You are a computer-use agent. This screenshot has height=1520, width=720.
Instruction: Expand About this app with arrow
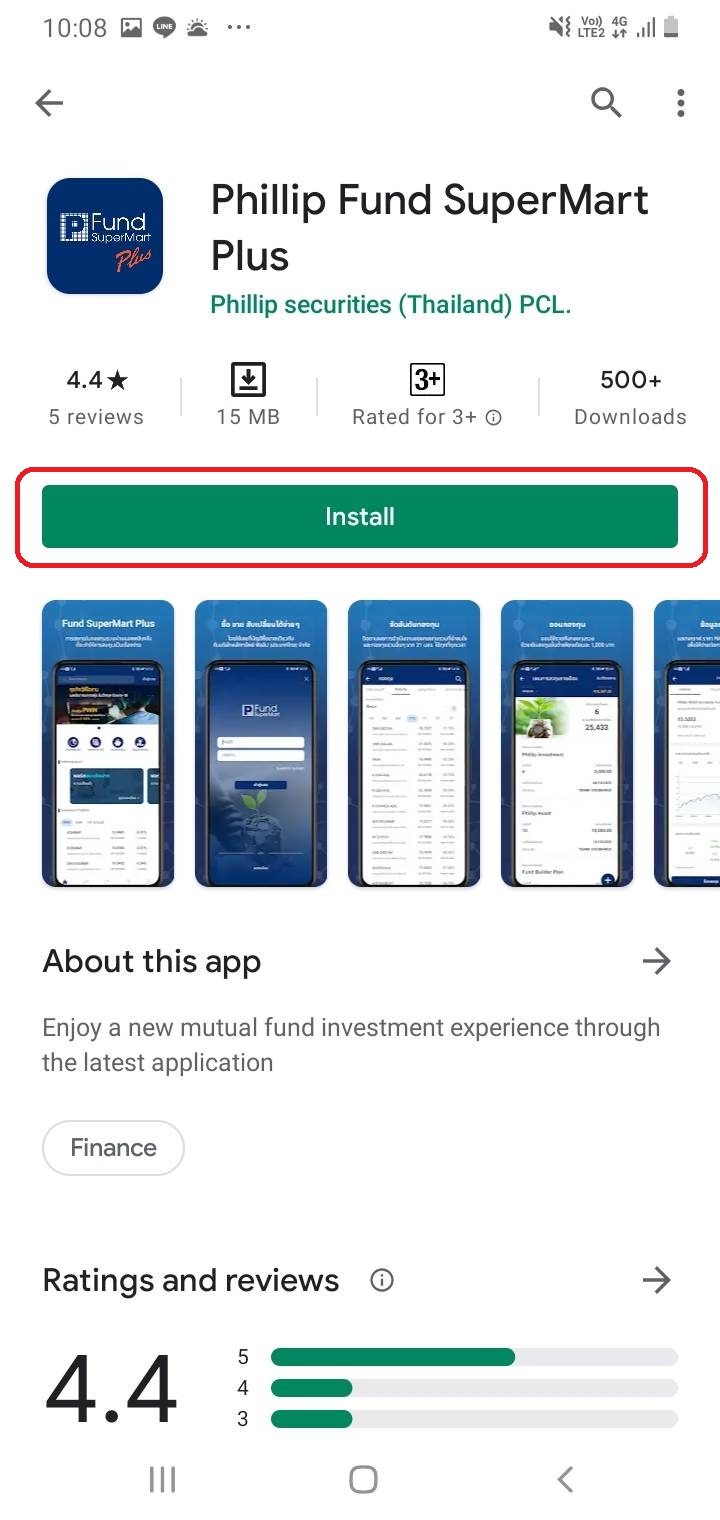click(x=656, y=962)
